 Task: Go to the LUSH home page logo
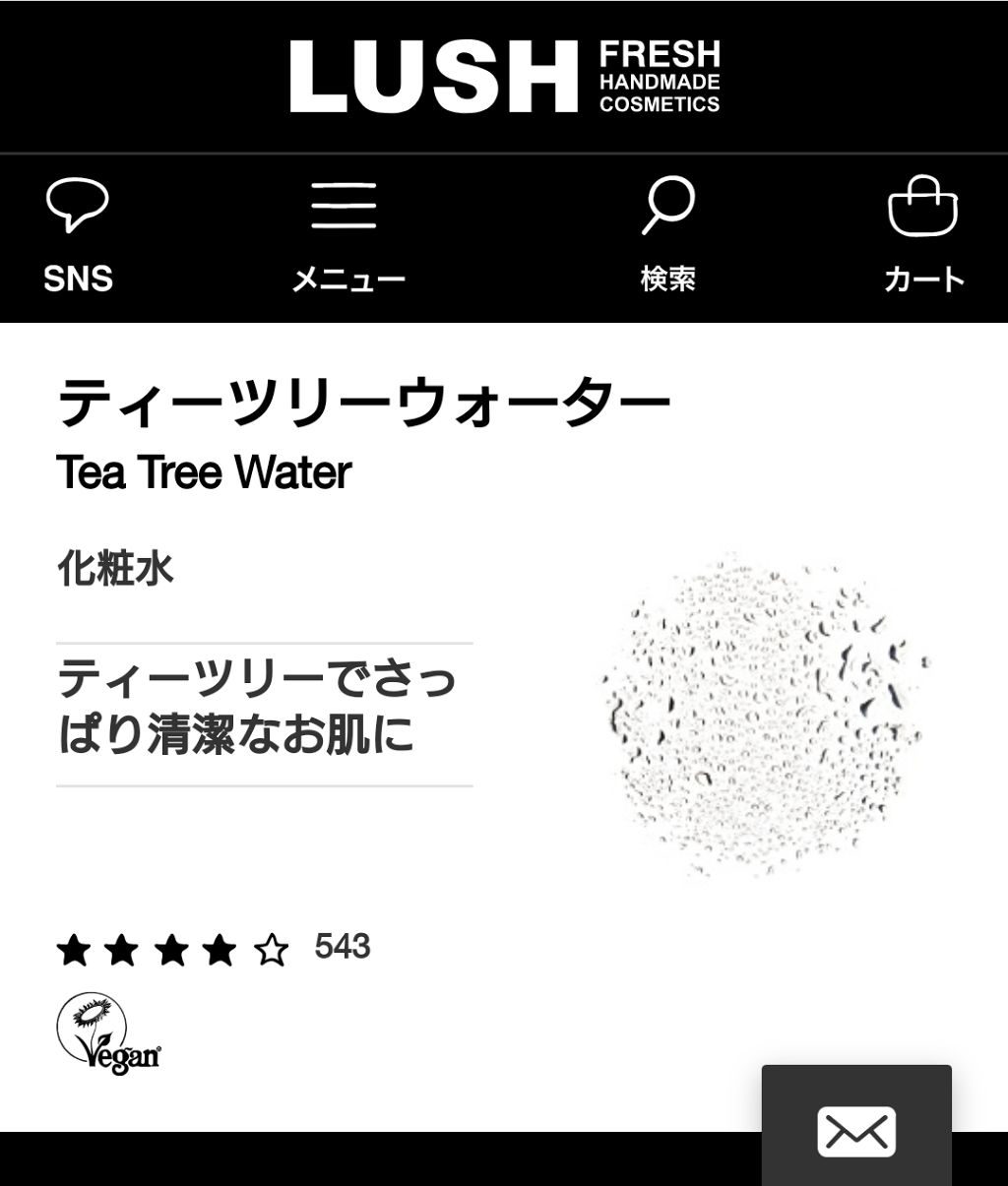click(x=504, y=77)
